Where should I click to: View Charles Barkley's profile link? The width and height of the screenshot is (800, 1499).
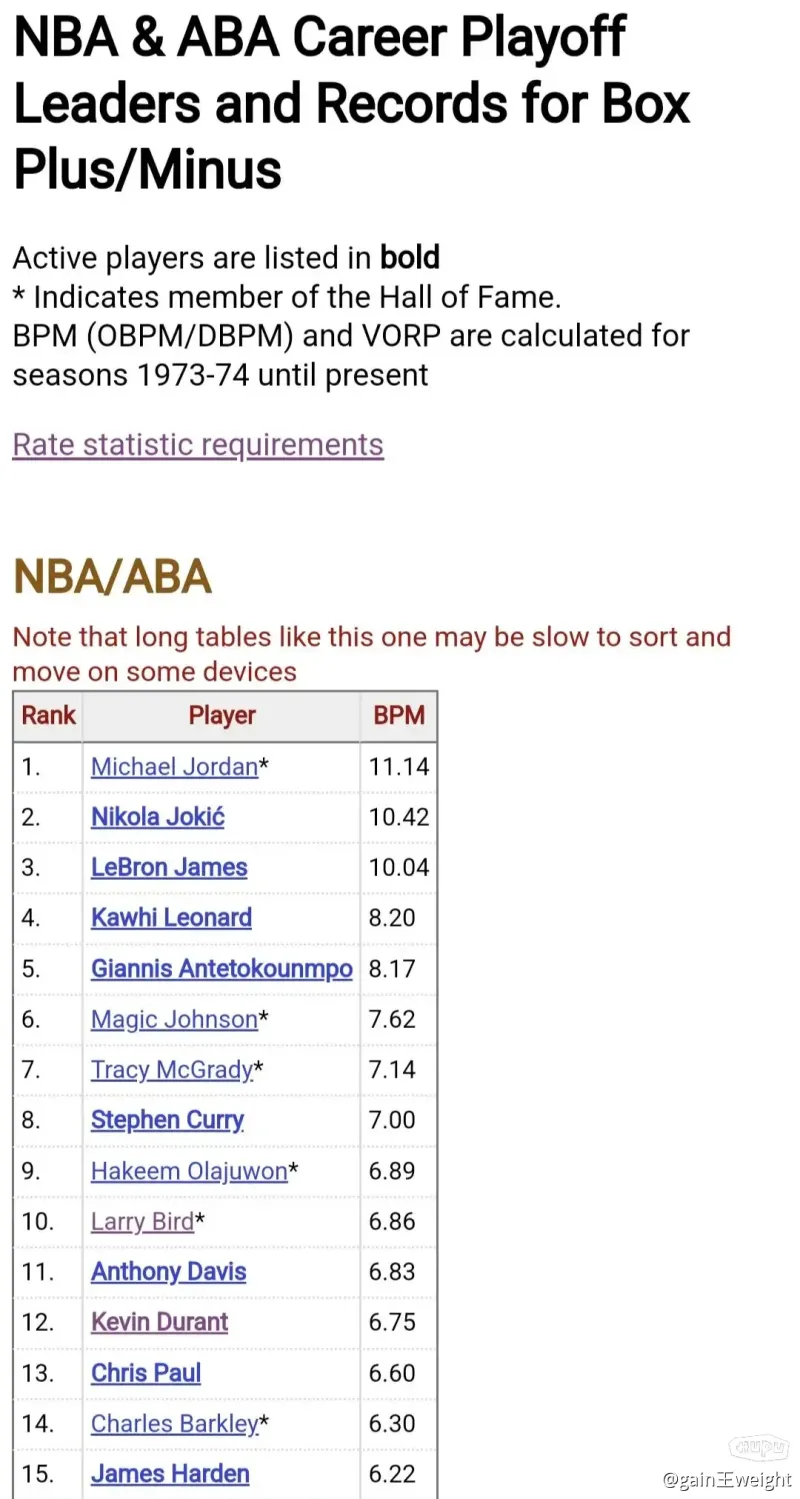175,1423
